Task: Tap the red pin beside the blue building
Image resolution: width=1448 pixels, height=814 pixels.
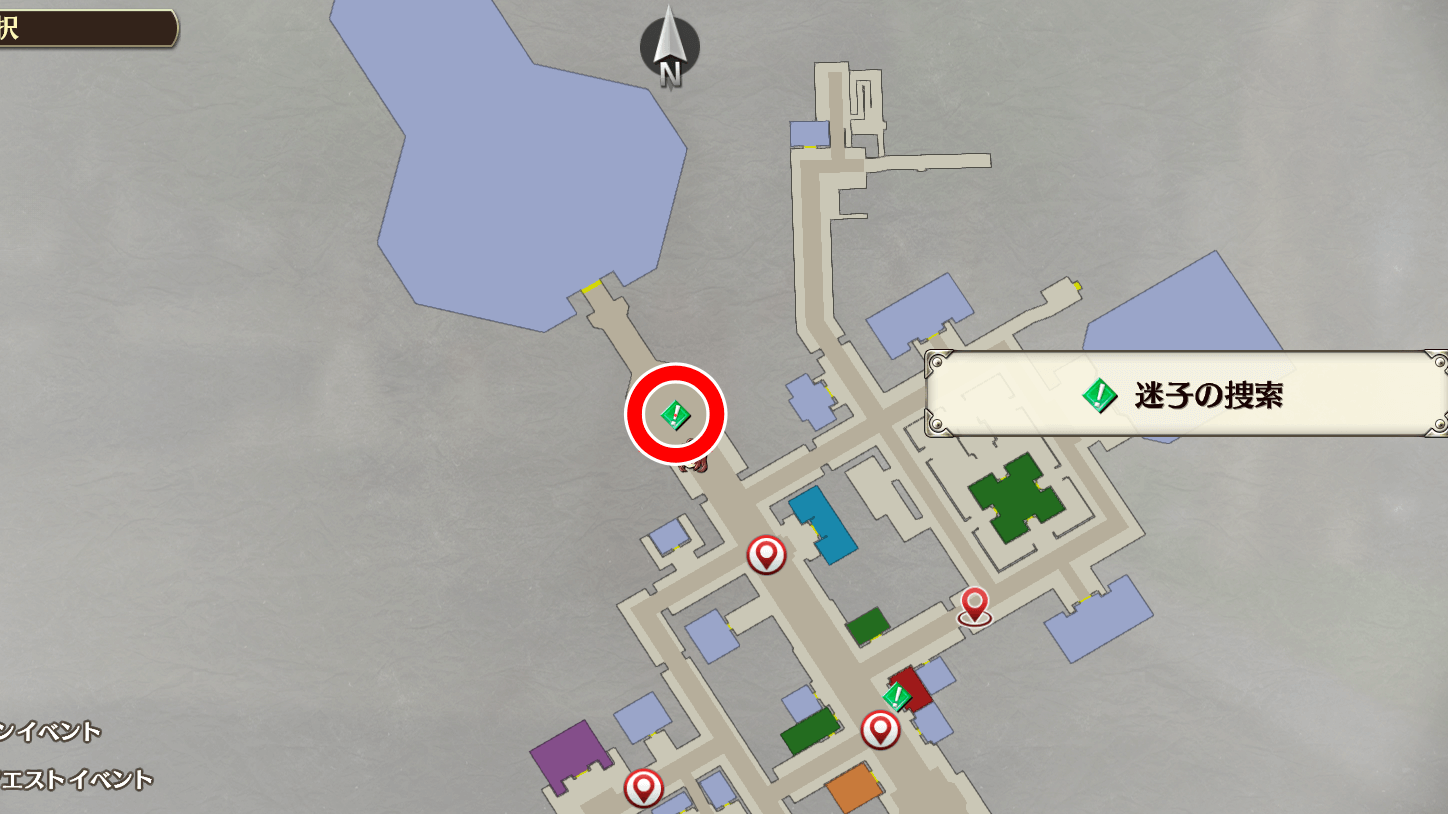Action: click(767, 554)
